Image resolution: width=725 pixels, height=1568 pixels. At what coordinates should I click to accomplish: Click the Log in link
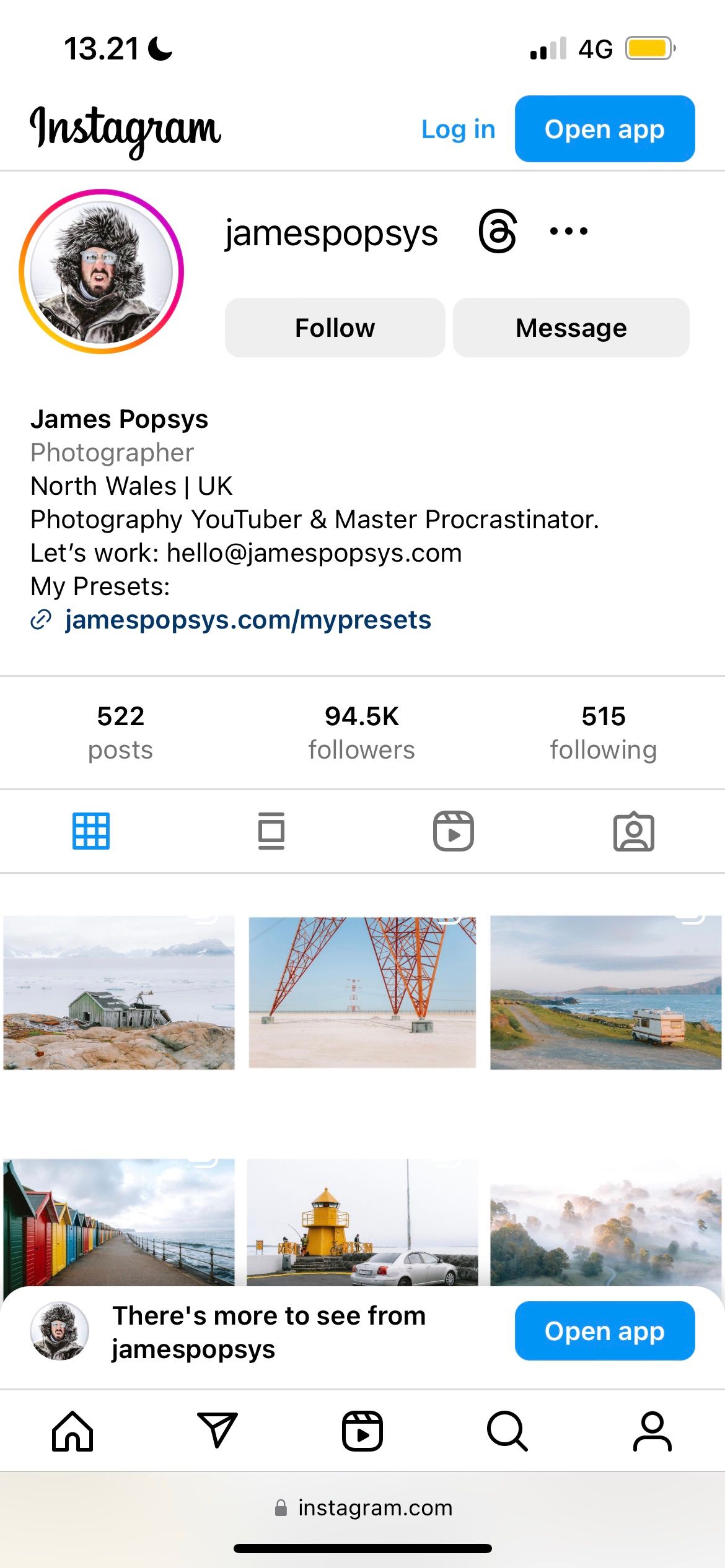coord(457,129)
